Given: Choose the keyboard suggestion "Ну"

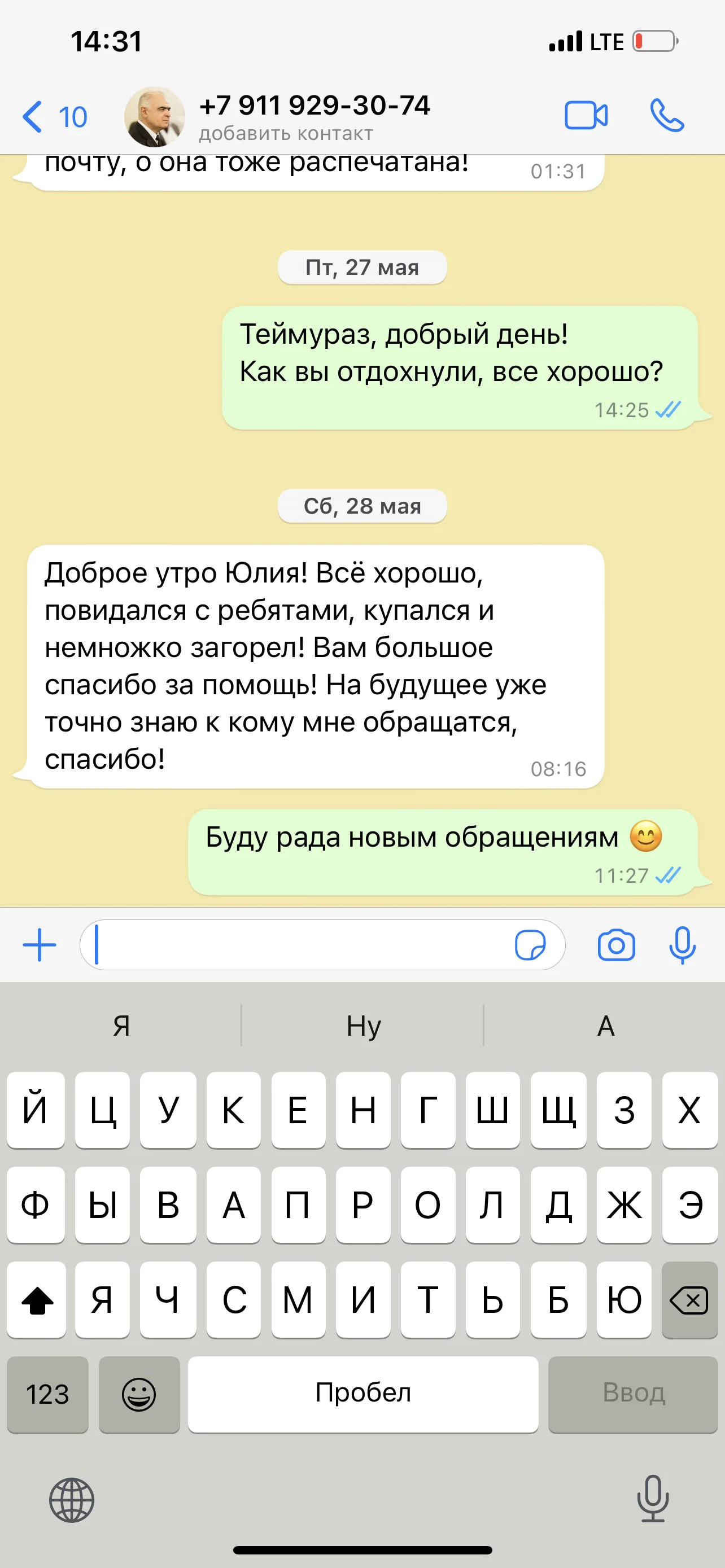Looking at the screenshot, I should 363,1026.
